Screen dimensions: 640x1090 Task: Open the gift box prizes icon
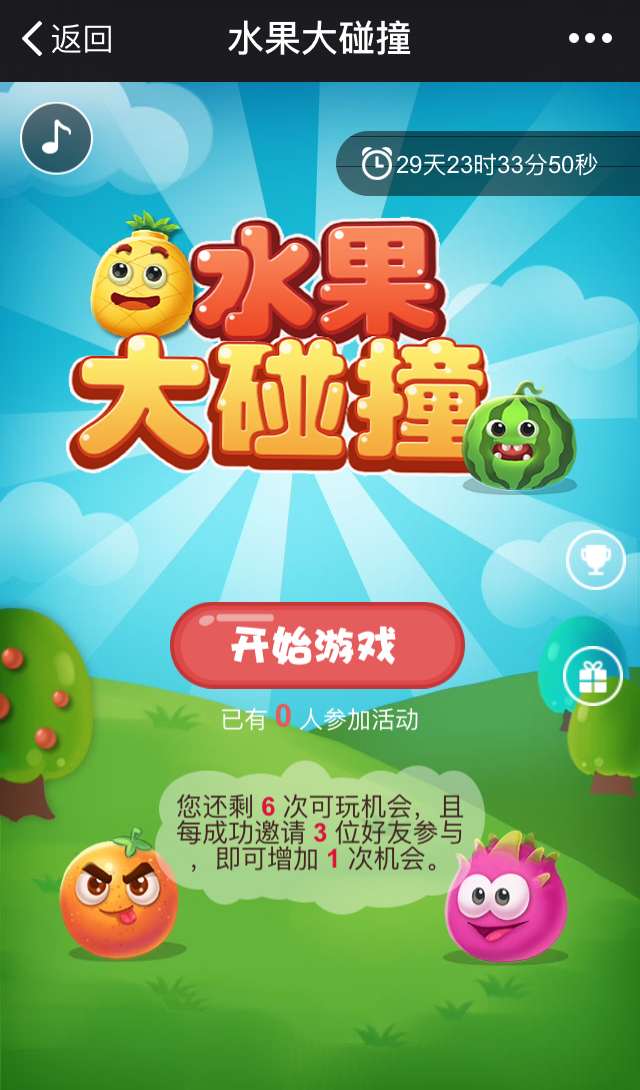593,677
